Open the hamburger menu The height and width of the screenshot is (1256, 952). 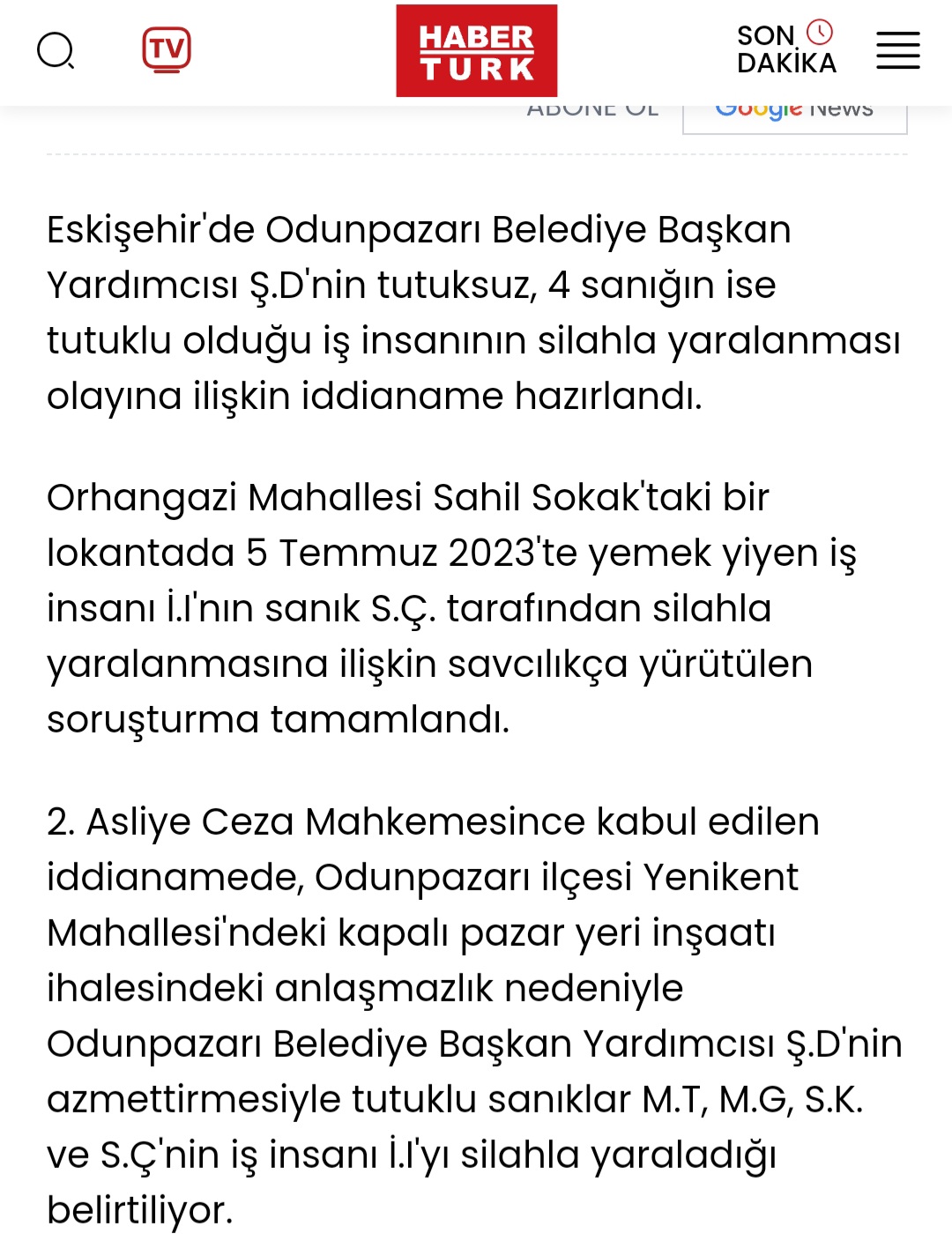(897, 50)
